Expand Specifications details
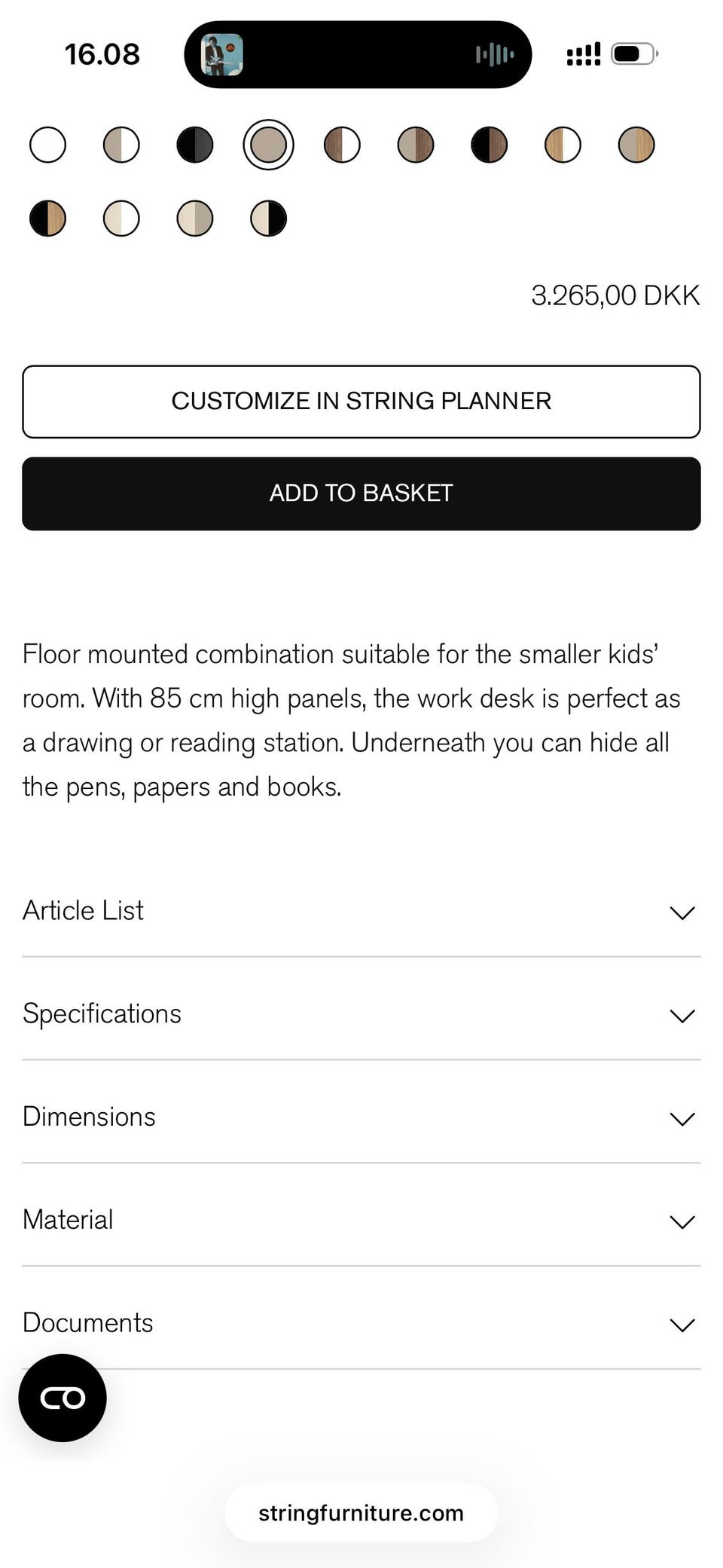 tap(361, 1014)
